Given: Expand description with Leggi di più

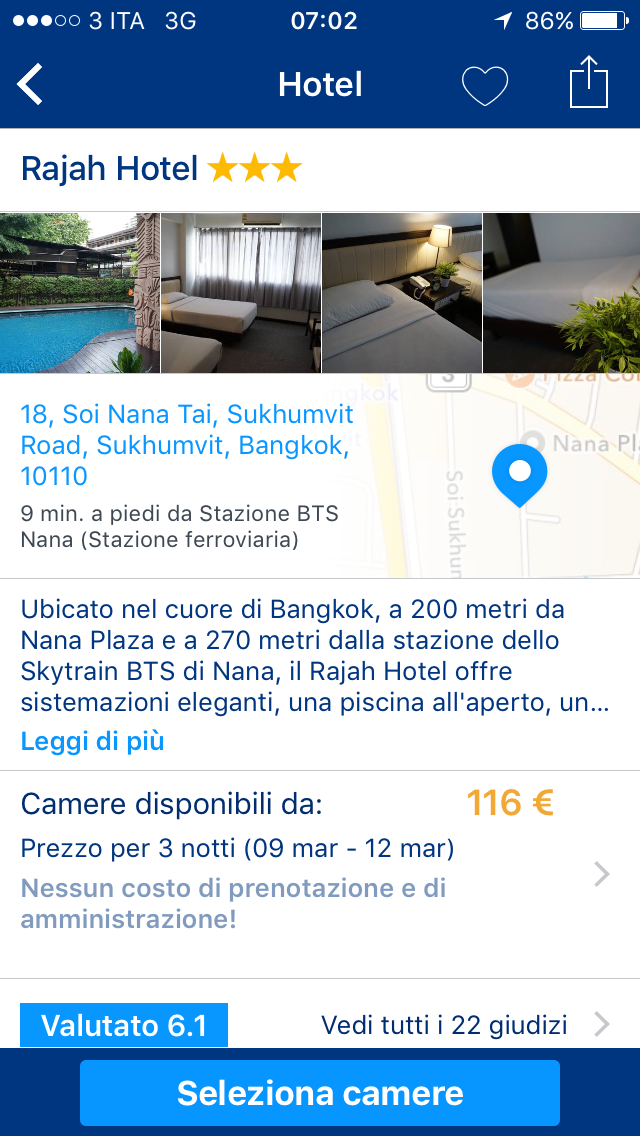Looking at the screenshot, I should coord(92,741).
